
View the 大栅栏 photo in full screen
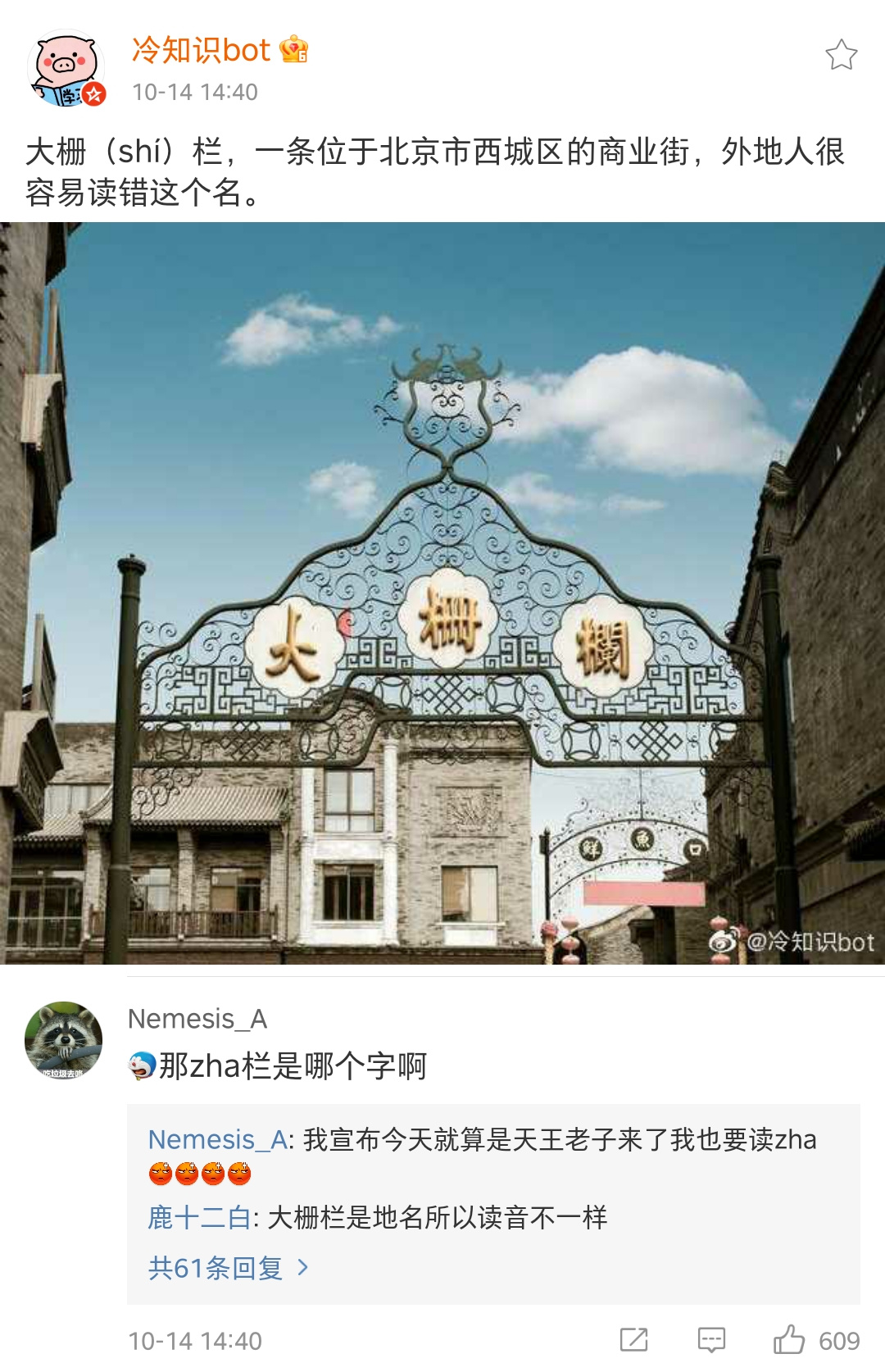click(442, 593)
